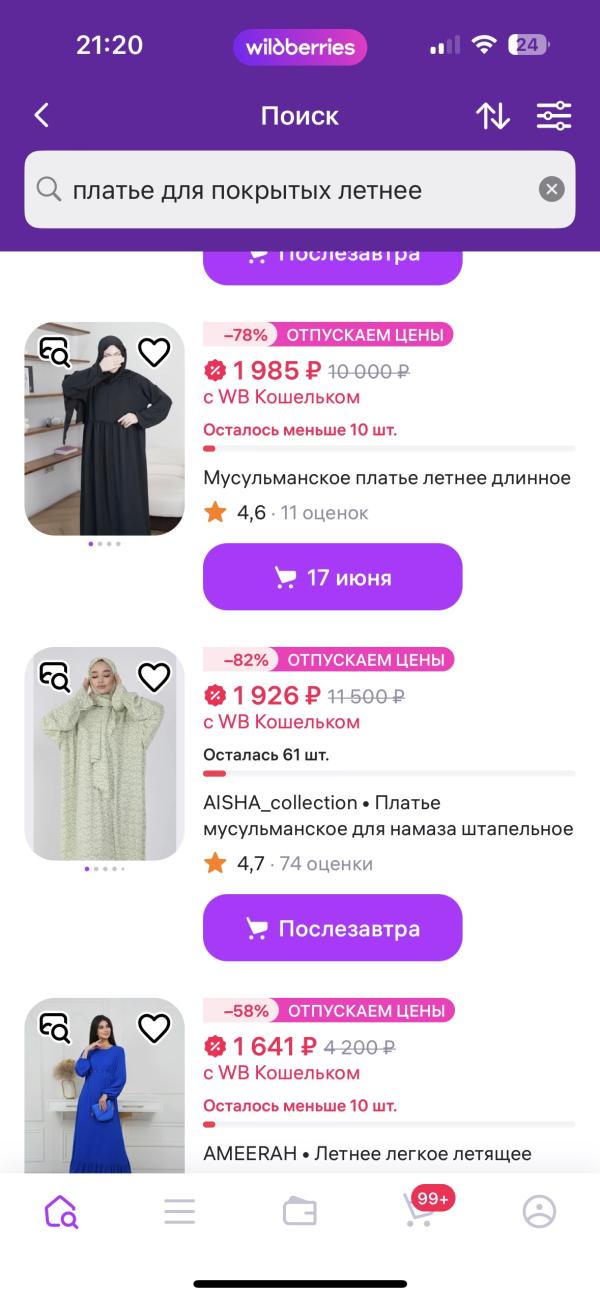Image resolution: width=600 pixels, height=1300 pixels.
Task: Favorite the blue AMEERAH dress
Action: point(154,1027)
